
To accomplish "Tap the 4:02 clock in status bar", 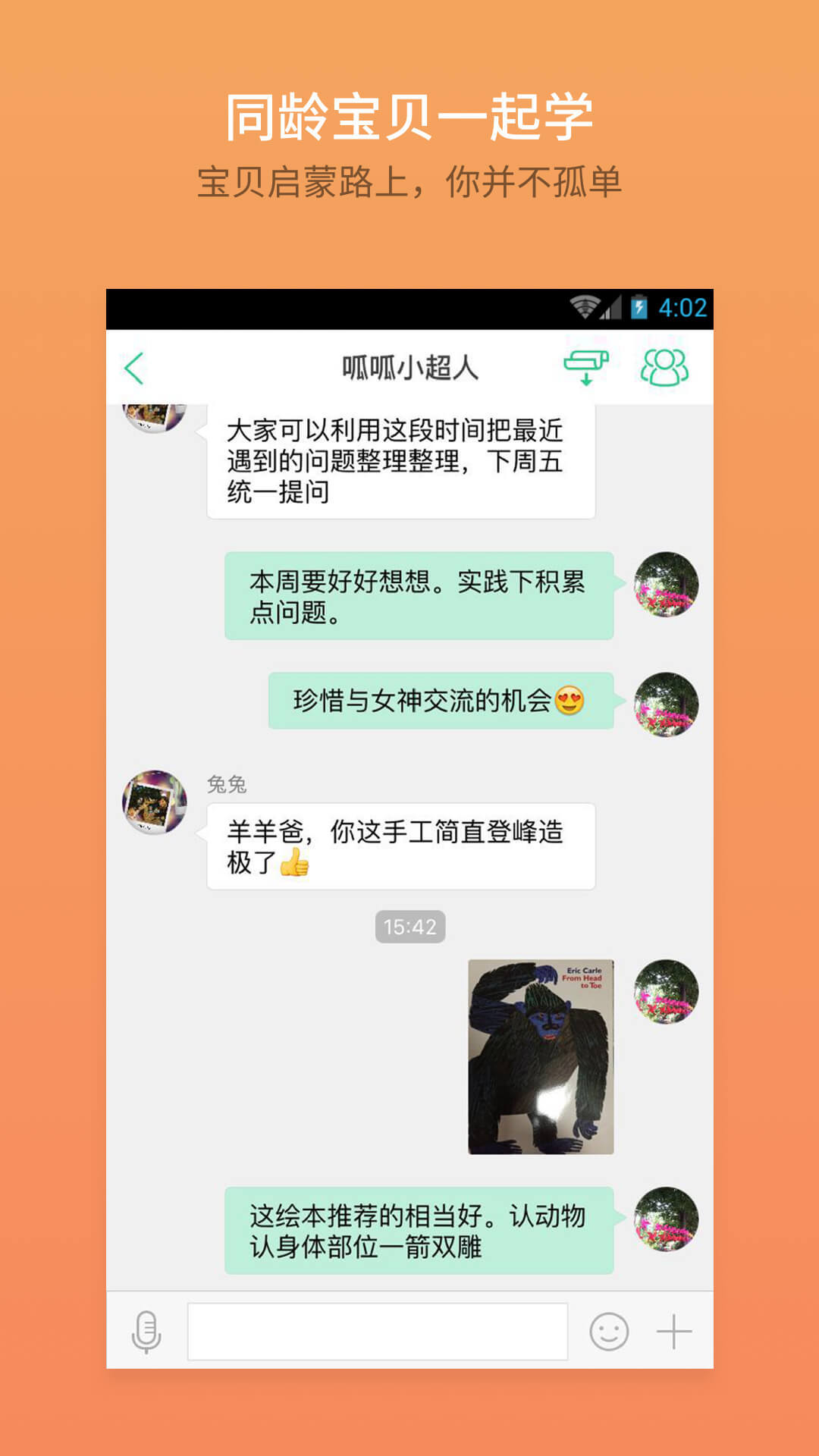I will [x=683, y=308].
